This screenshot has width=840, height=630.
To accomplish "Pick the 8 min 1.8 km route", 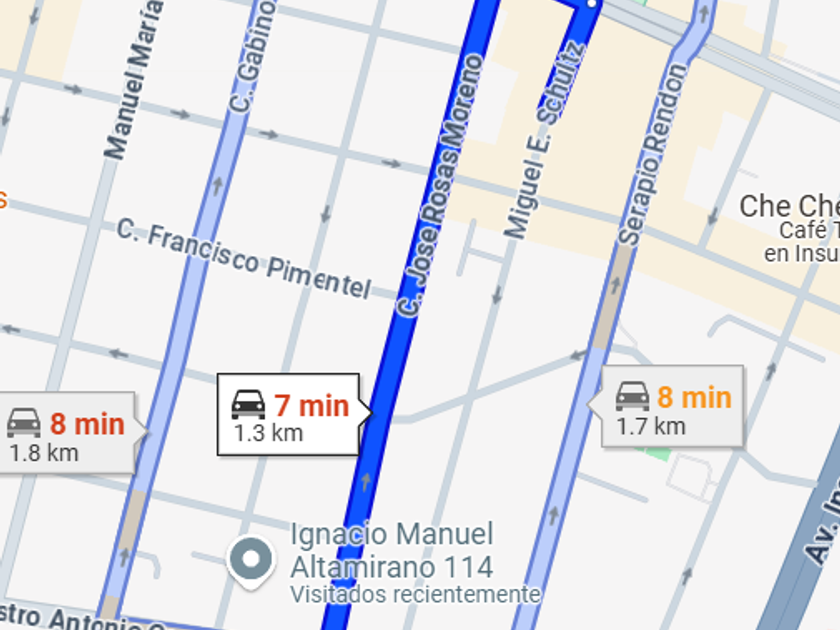I will coord(65,433).
